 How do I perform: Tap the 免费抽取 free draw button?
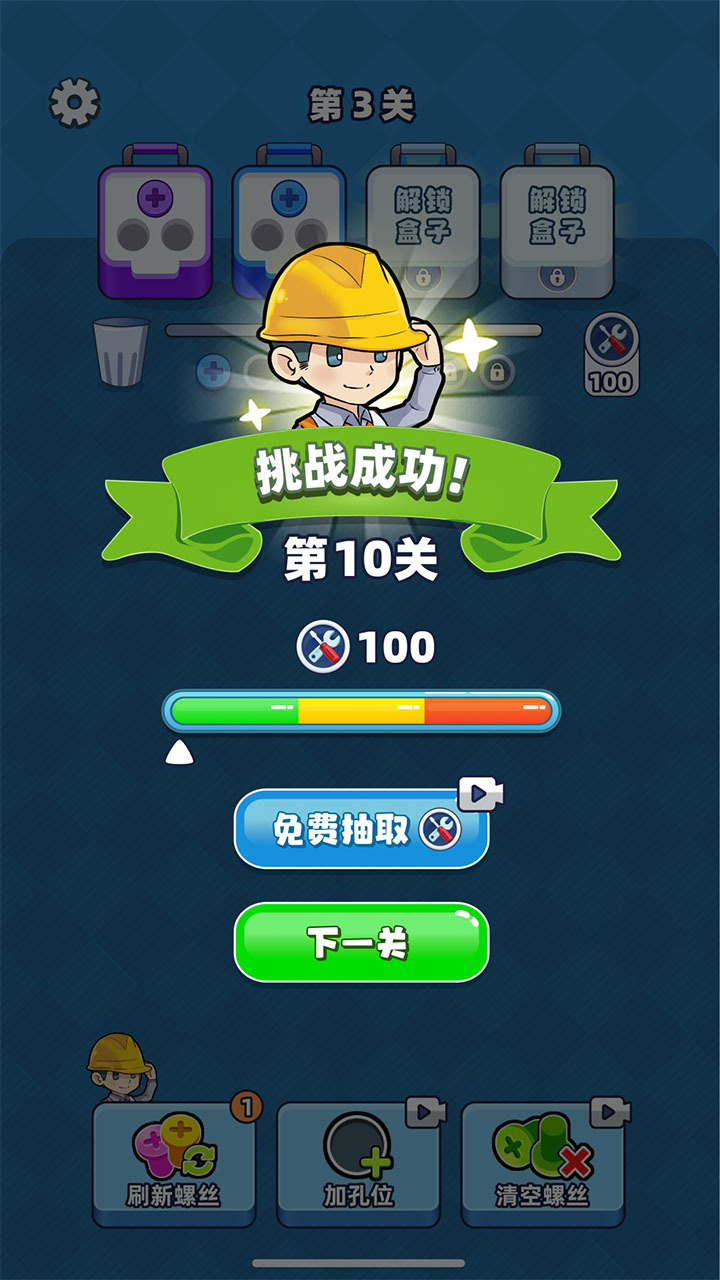360,830
